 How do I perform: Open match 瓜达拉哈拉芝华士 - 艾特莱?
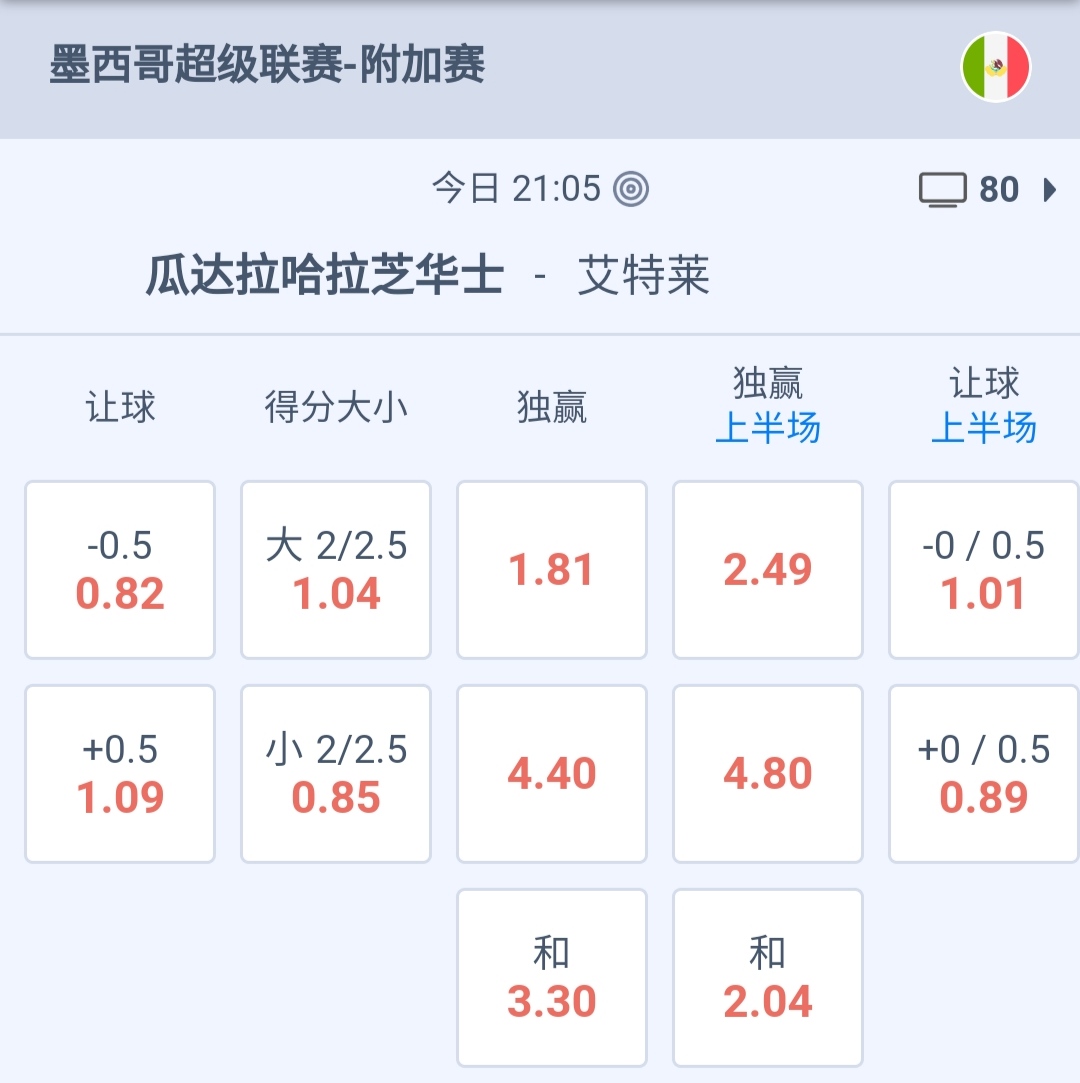coord(428,276)
